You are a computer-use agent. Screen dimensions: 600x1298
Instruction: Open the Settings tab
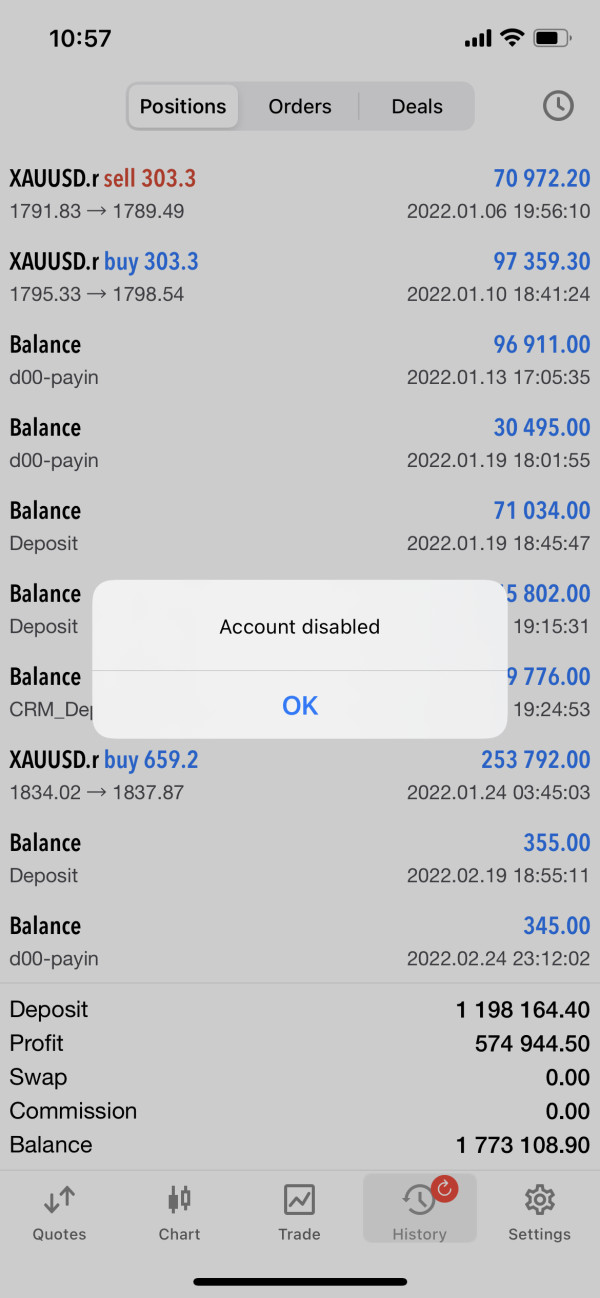[x=539, y=1210]
